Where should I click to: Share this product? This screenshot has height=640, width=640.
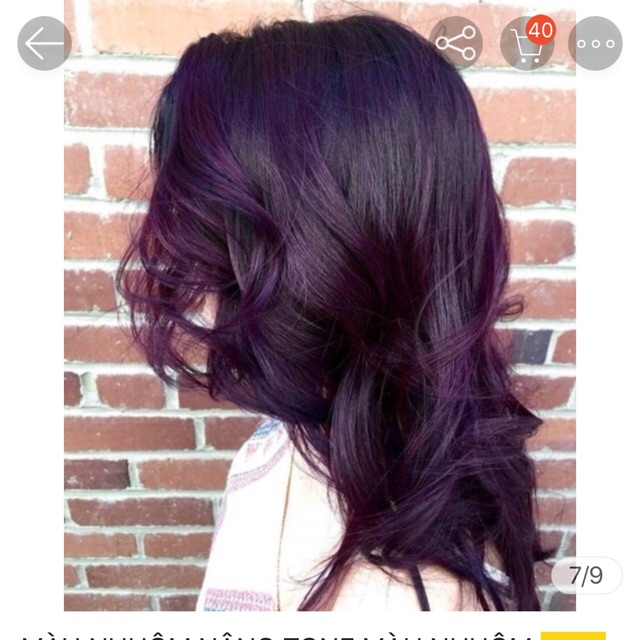coord(456,44)
